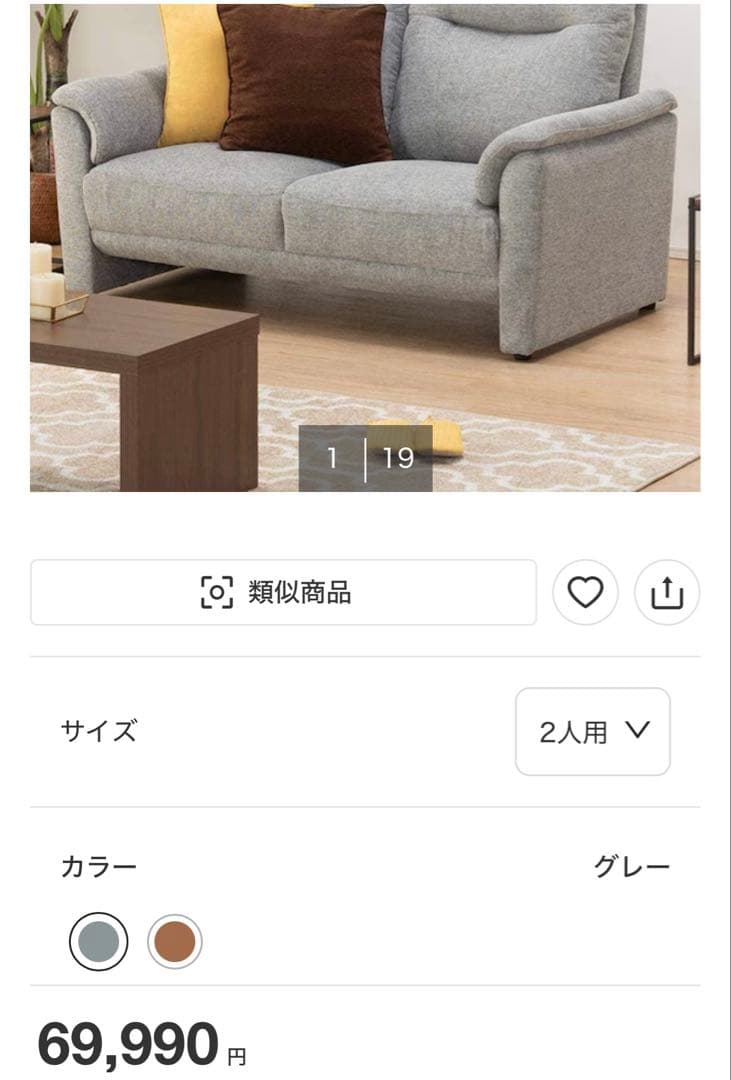Image resolution: width=731 pixels, height=1080 pixels.
Task: Open size options to change from 2人用
Action: (593, 731)
